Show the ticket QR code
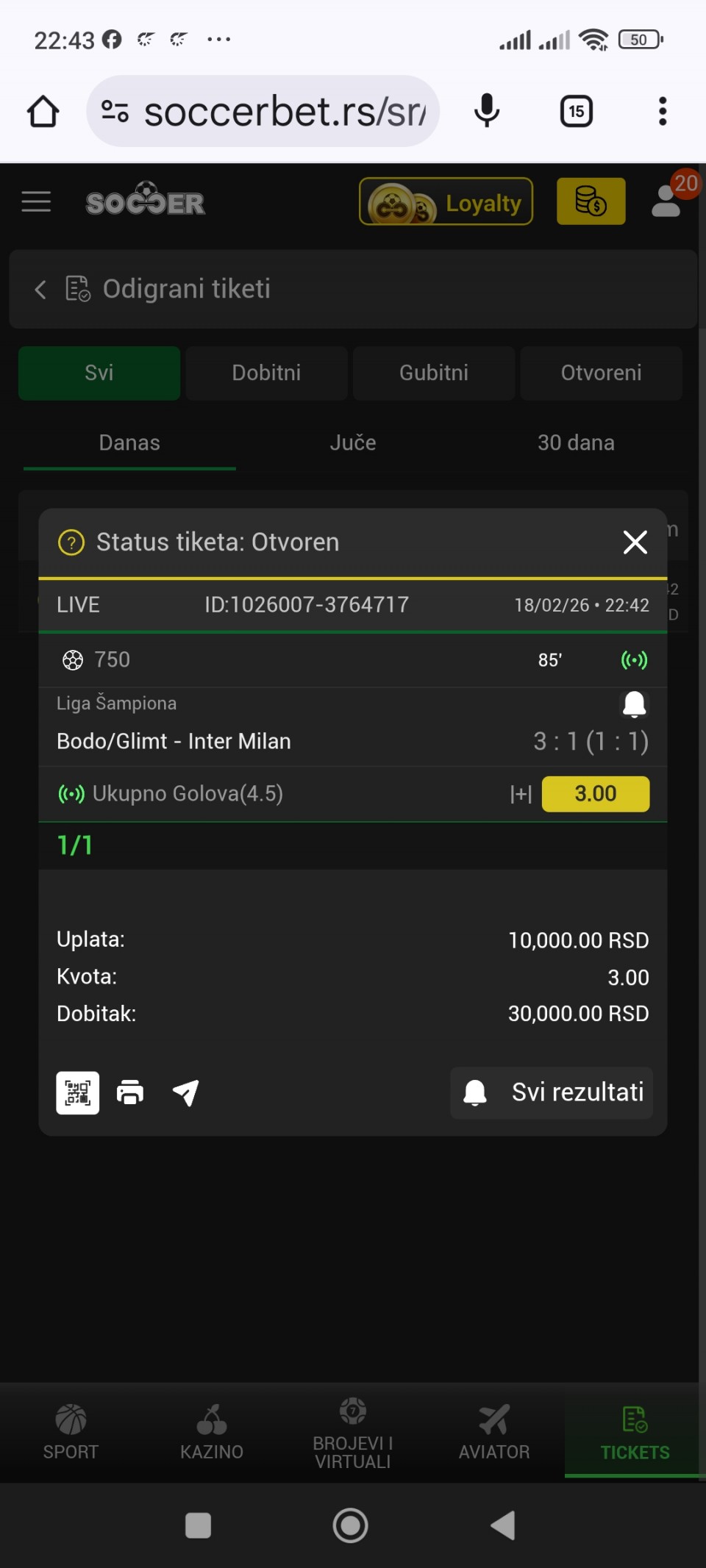 click(78, 1093)
